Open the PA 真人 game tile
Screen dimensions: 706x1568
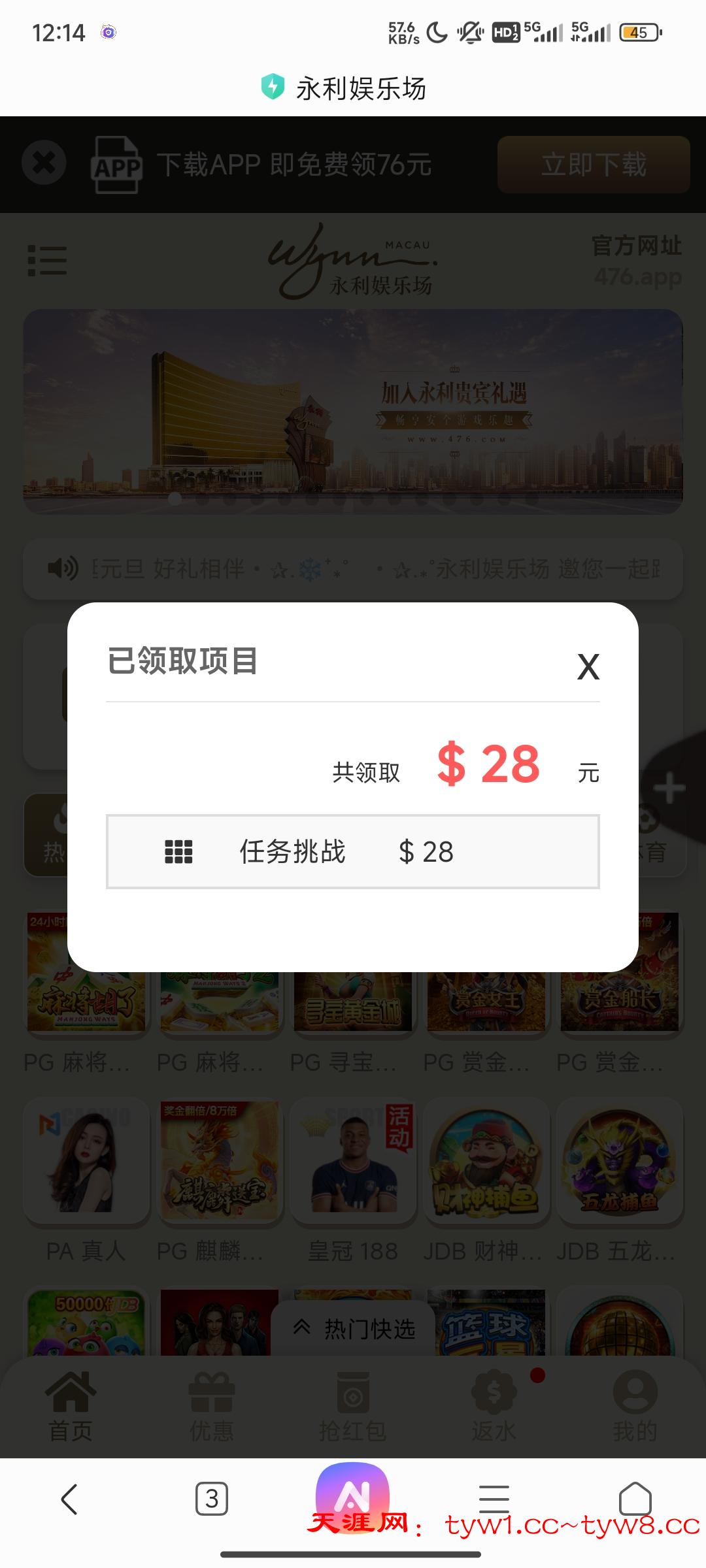(x=86, y=1163)
